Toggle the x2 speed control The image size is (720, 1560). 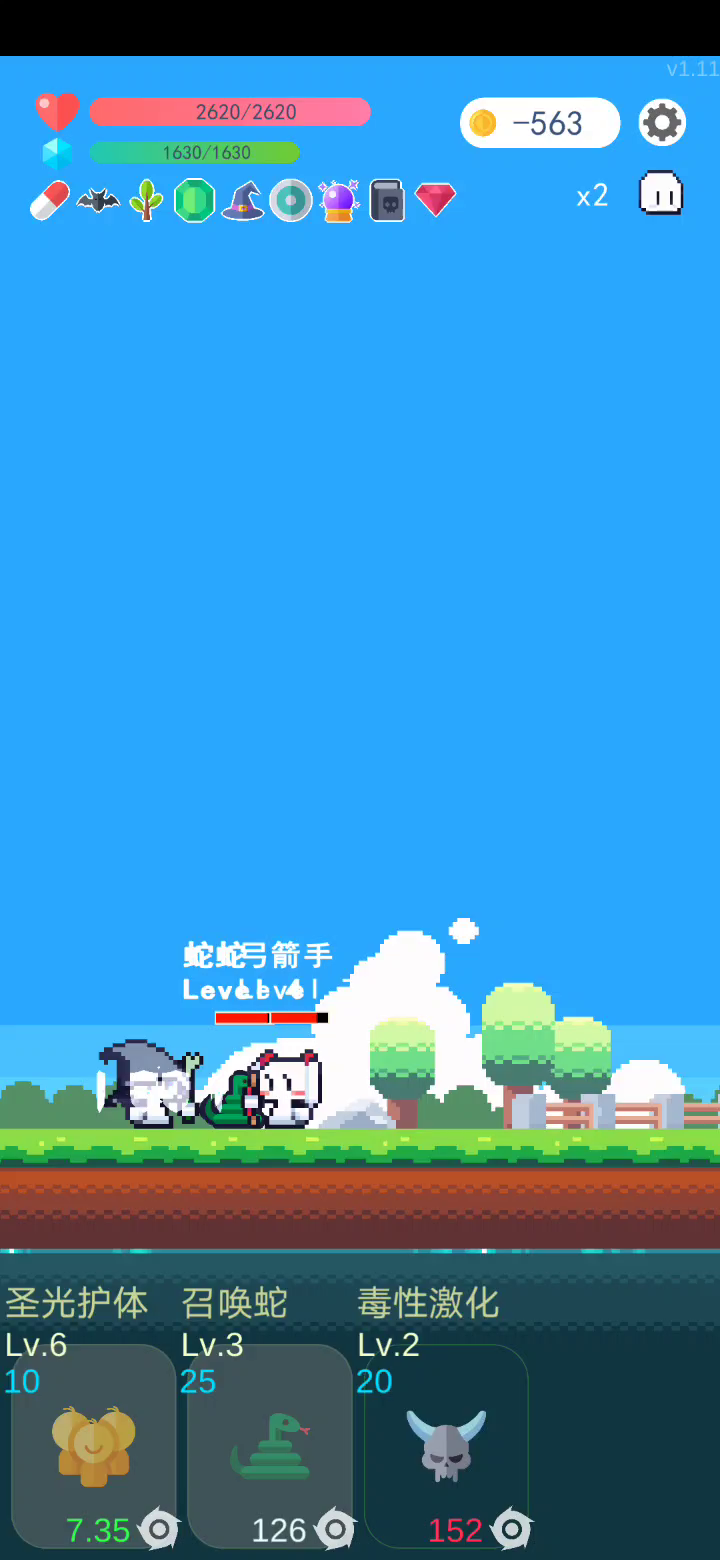tap(592, 195)
